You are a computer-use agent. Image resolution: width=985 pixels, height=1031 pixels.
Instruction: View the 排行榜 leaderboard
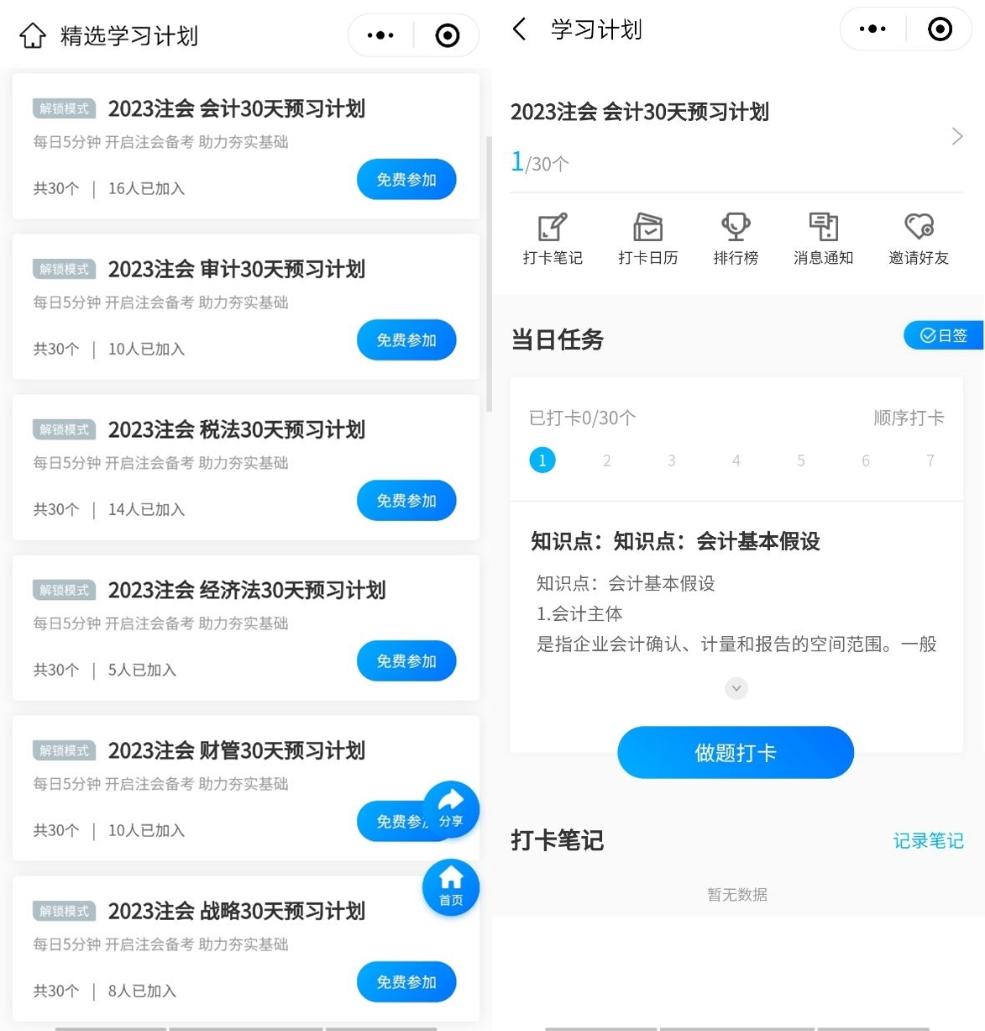click(x=736, y=240)
